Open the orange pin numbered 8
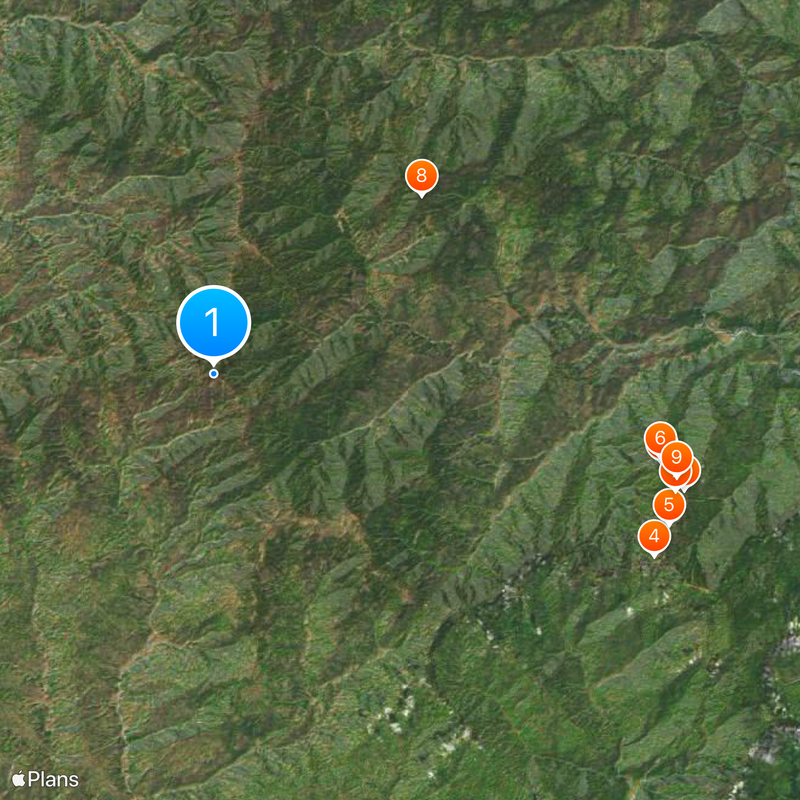 (x=421, y=176)
